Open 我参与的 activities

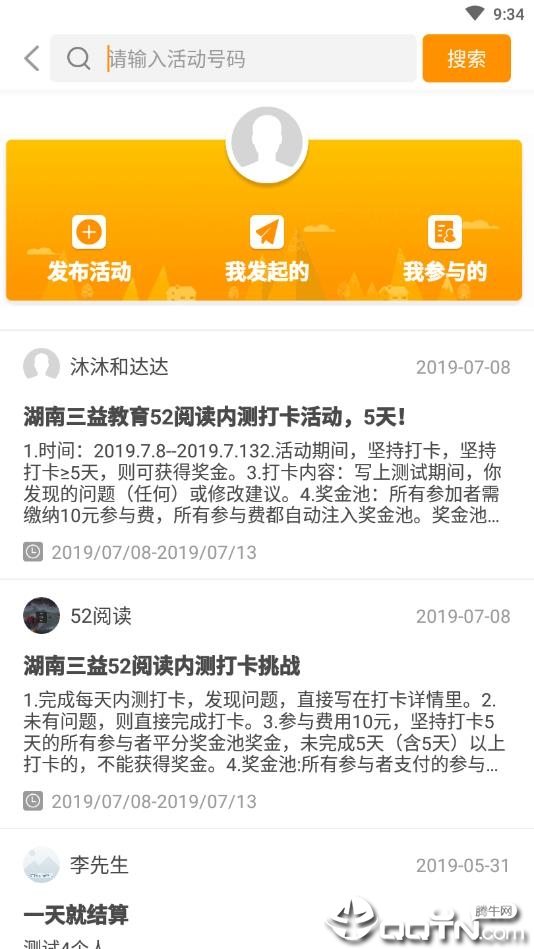point(445,249)
